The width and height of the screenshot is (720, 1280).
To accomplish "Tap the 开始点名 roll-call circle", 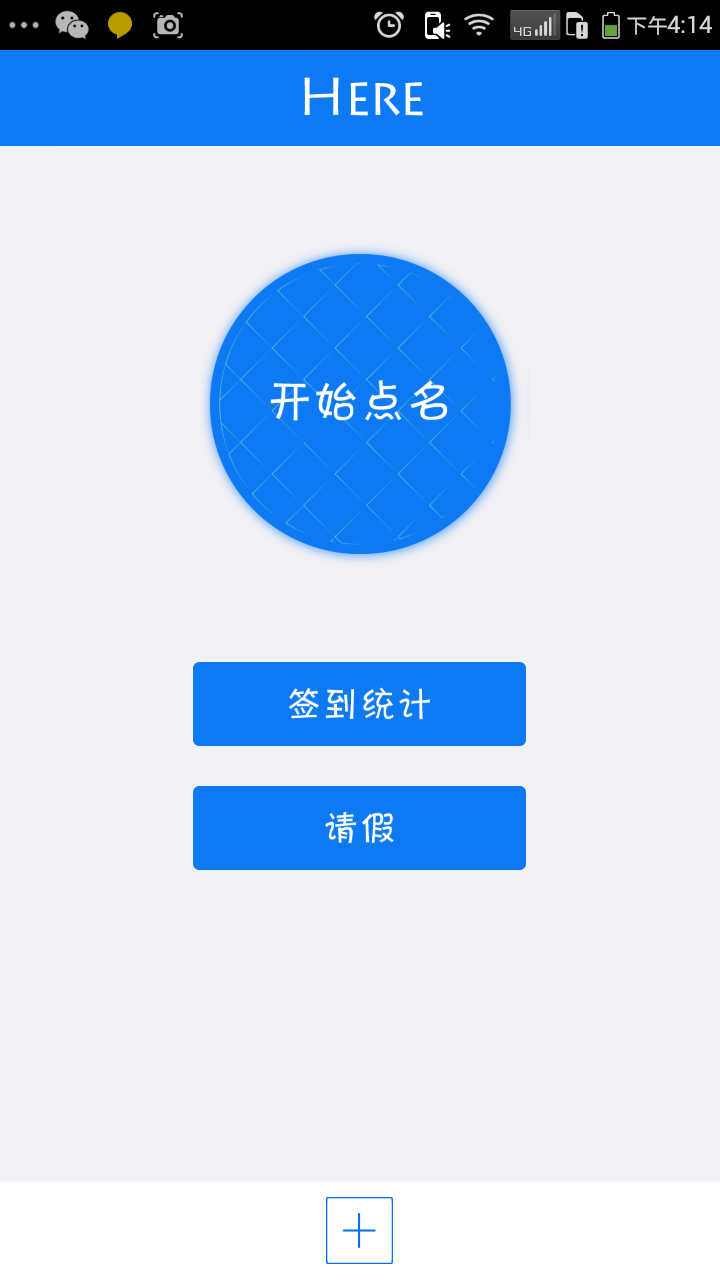I will [x=360, y=404].
